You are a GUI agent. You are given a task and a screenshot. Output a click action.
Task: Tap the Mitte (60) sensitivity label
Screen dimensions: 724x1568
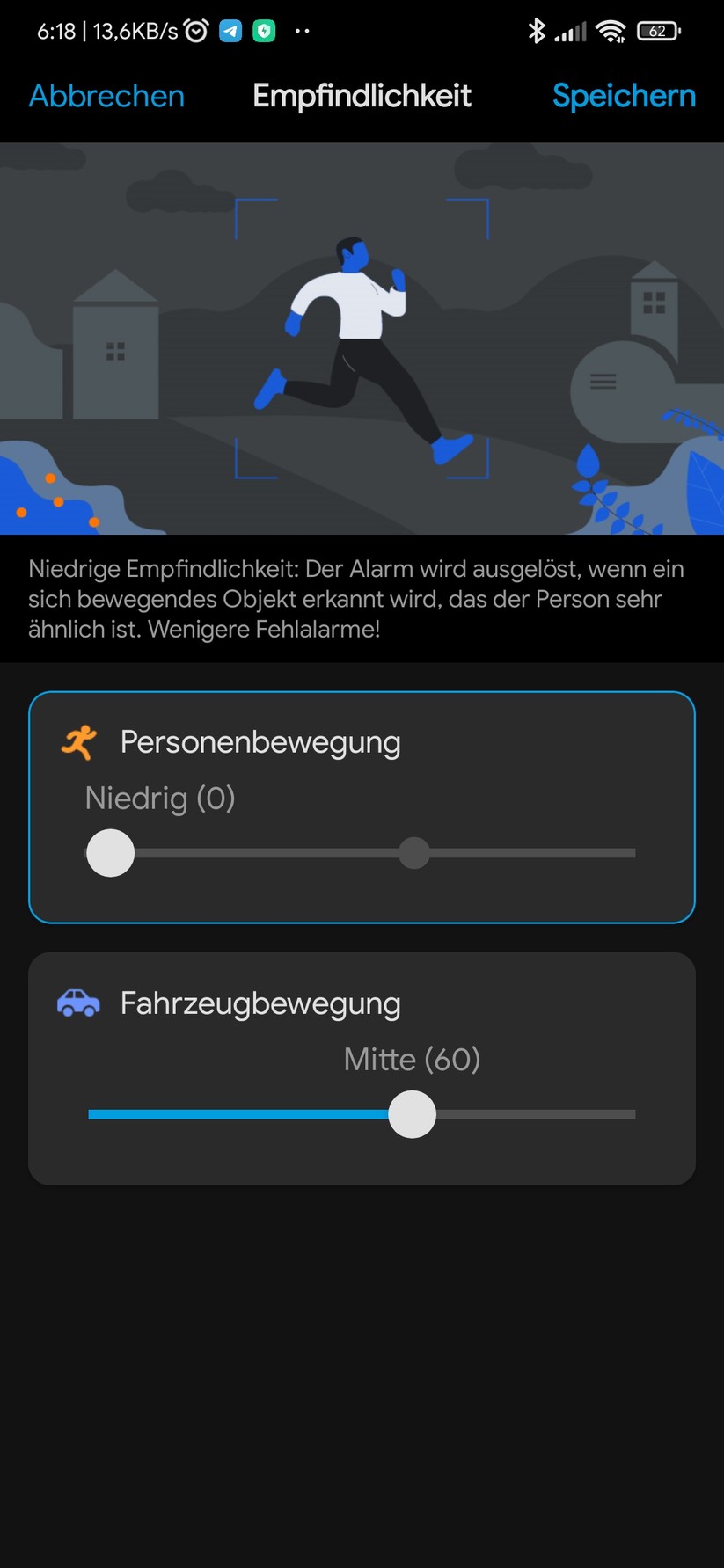pos(411,1060)
